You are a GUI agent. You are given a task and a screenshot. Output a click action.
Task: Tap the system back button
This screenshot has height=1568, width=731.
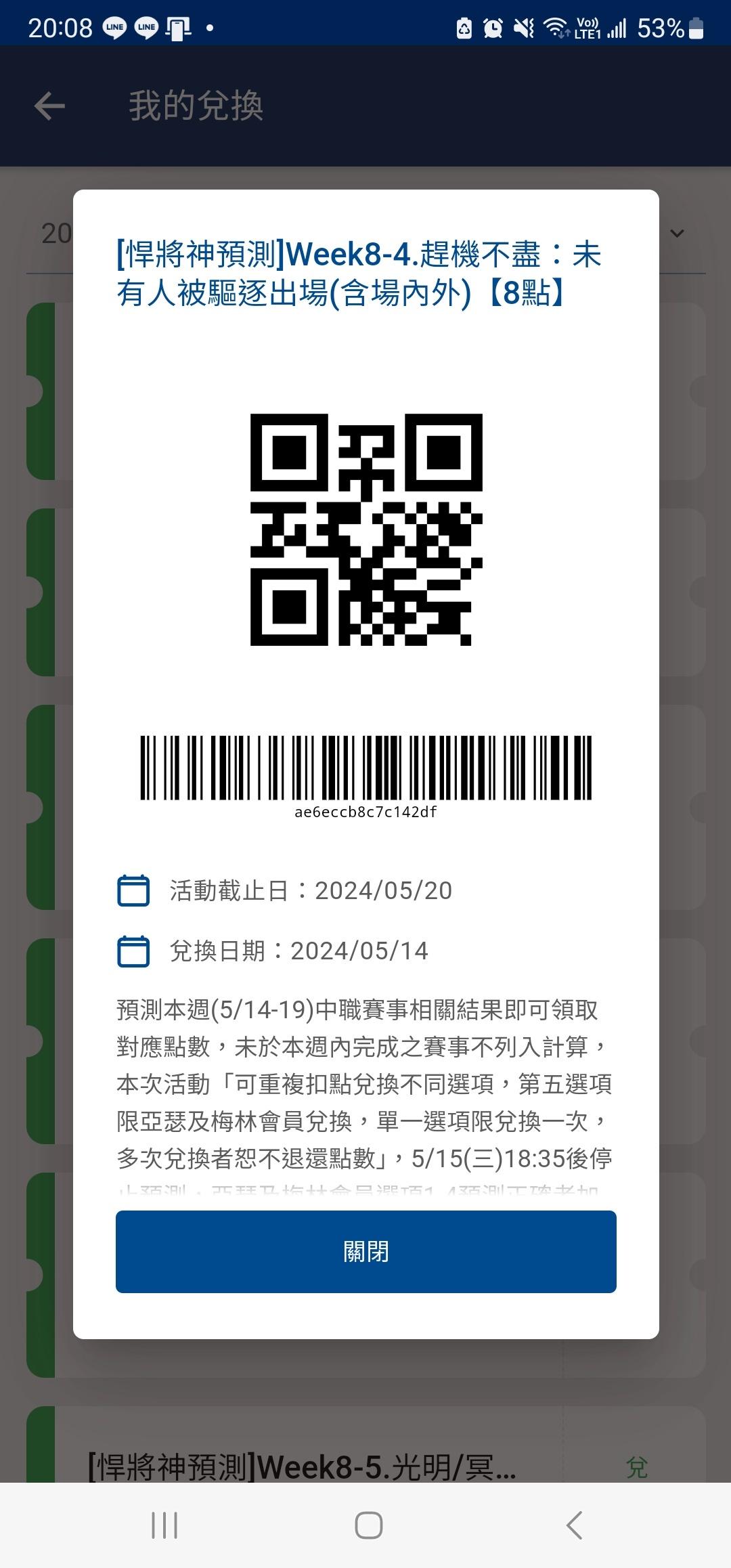click(573, 1525)
